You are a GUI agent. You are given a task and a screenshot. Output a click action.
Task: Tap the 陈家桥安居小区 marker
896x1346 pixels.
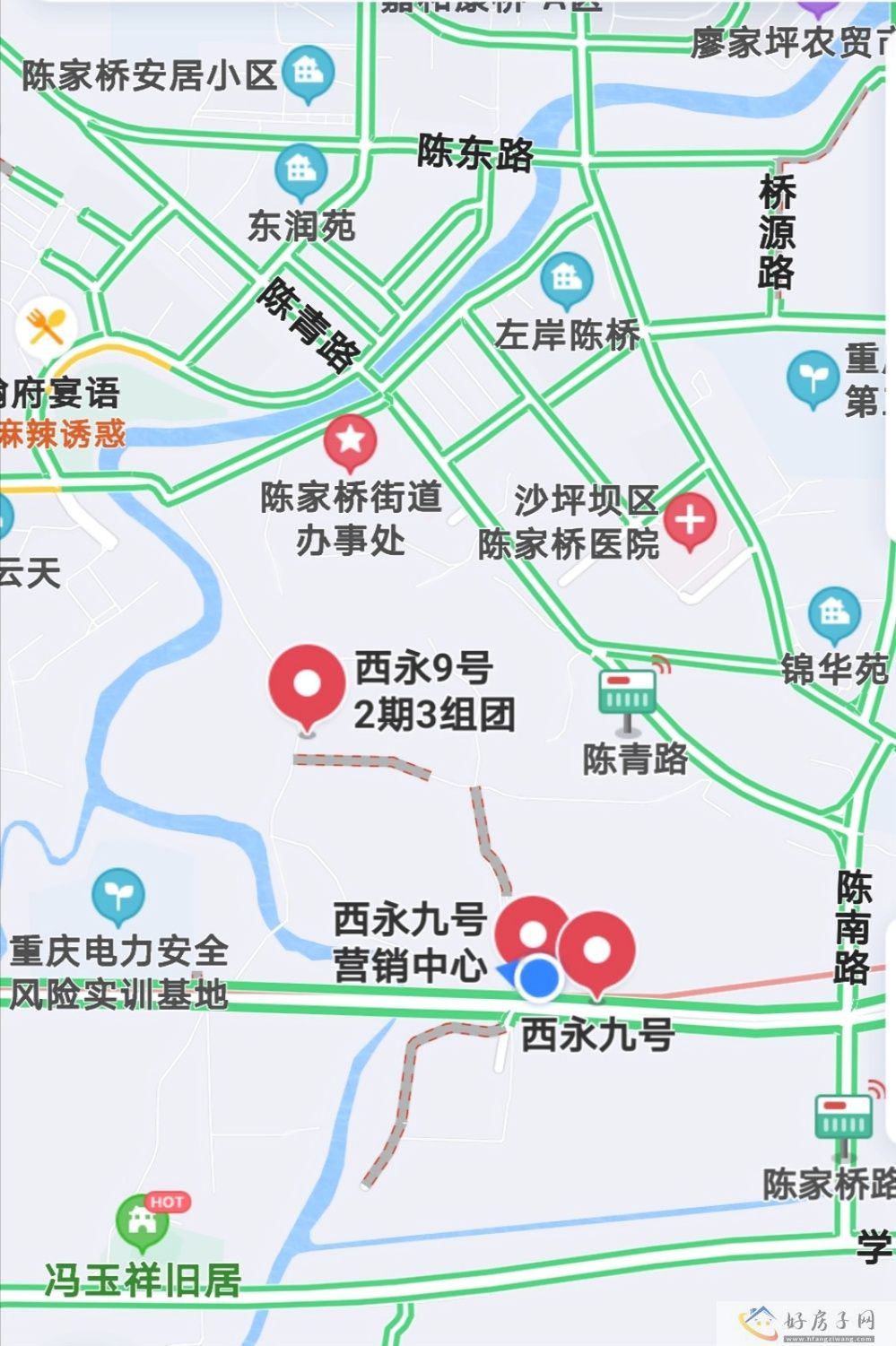308,74
